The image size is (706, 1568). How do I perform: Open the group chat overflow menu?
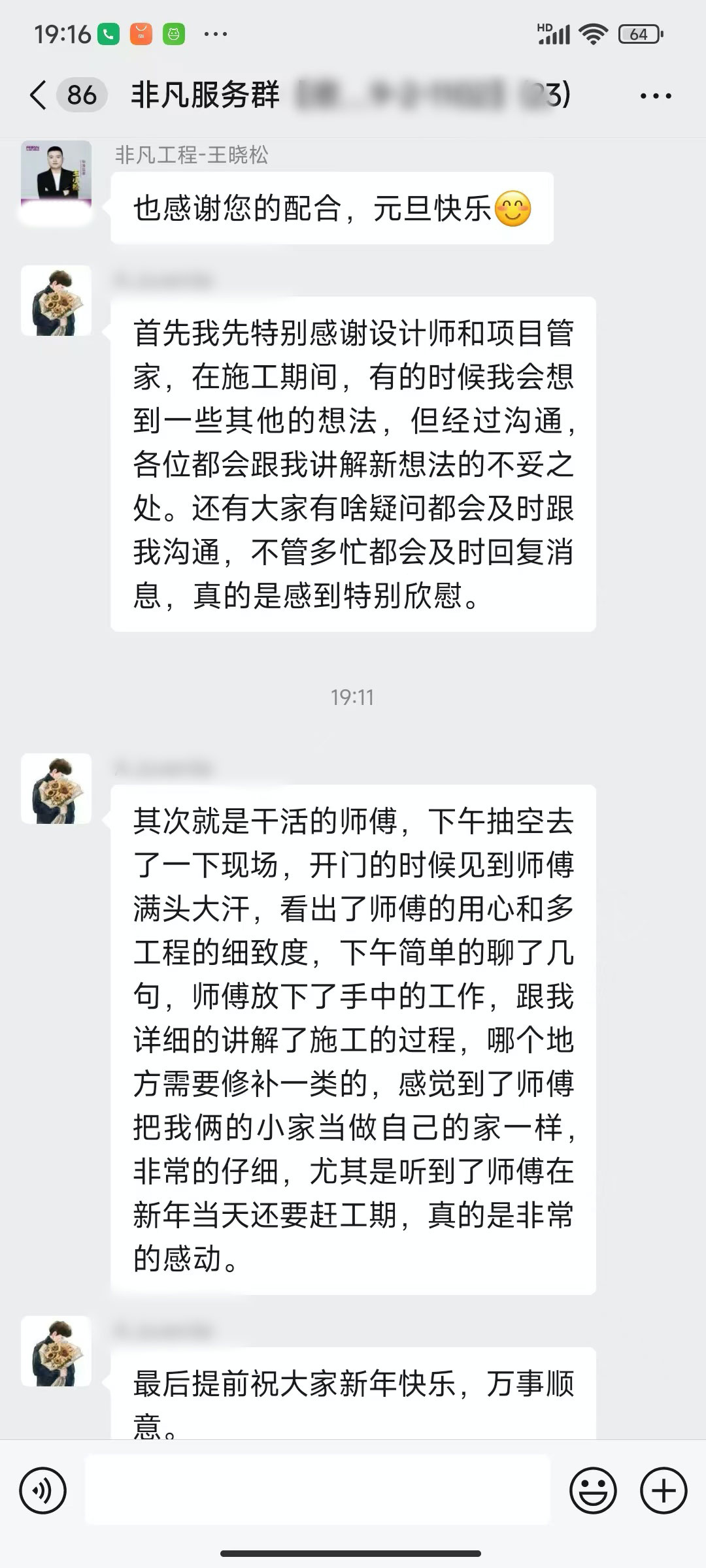tap(656, 96)
